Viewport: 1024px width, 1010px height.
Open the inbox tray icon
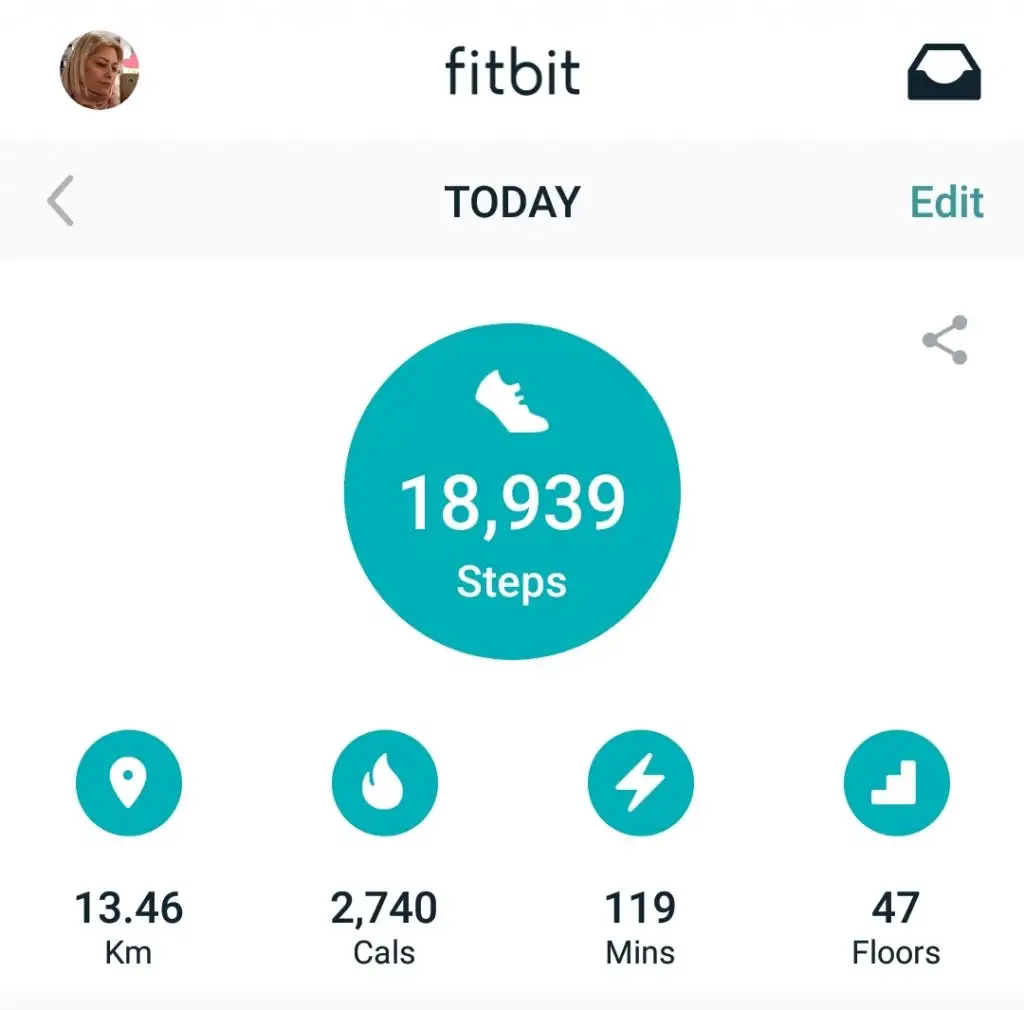point(944,72)
